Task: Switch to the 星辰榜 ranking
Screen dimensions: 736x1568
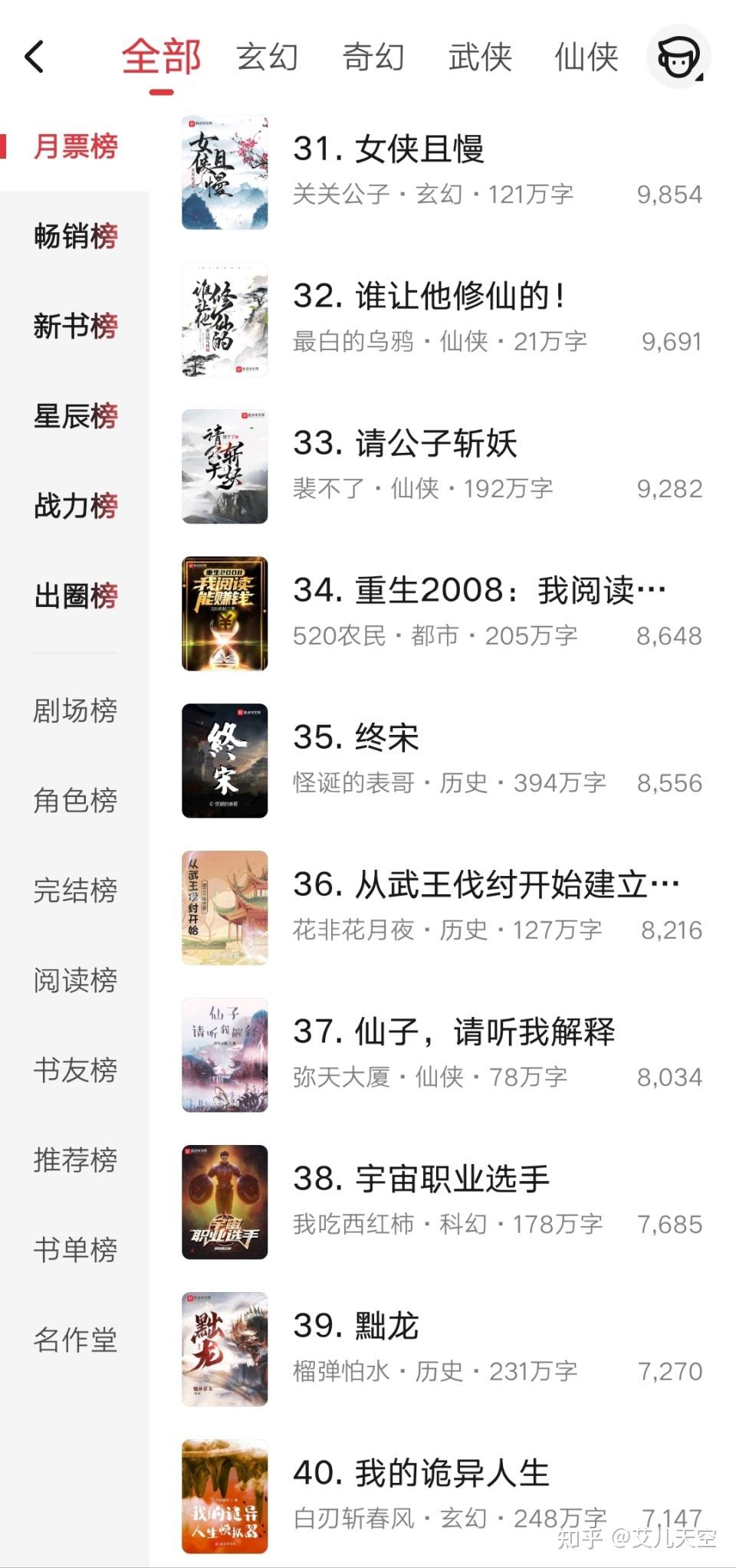Action: [75, 416]
